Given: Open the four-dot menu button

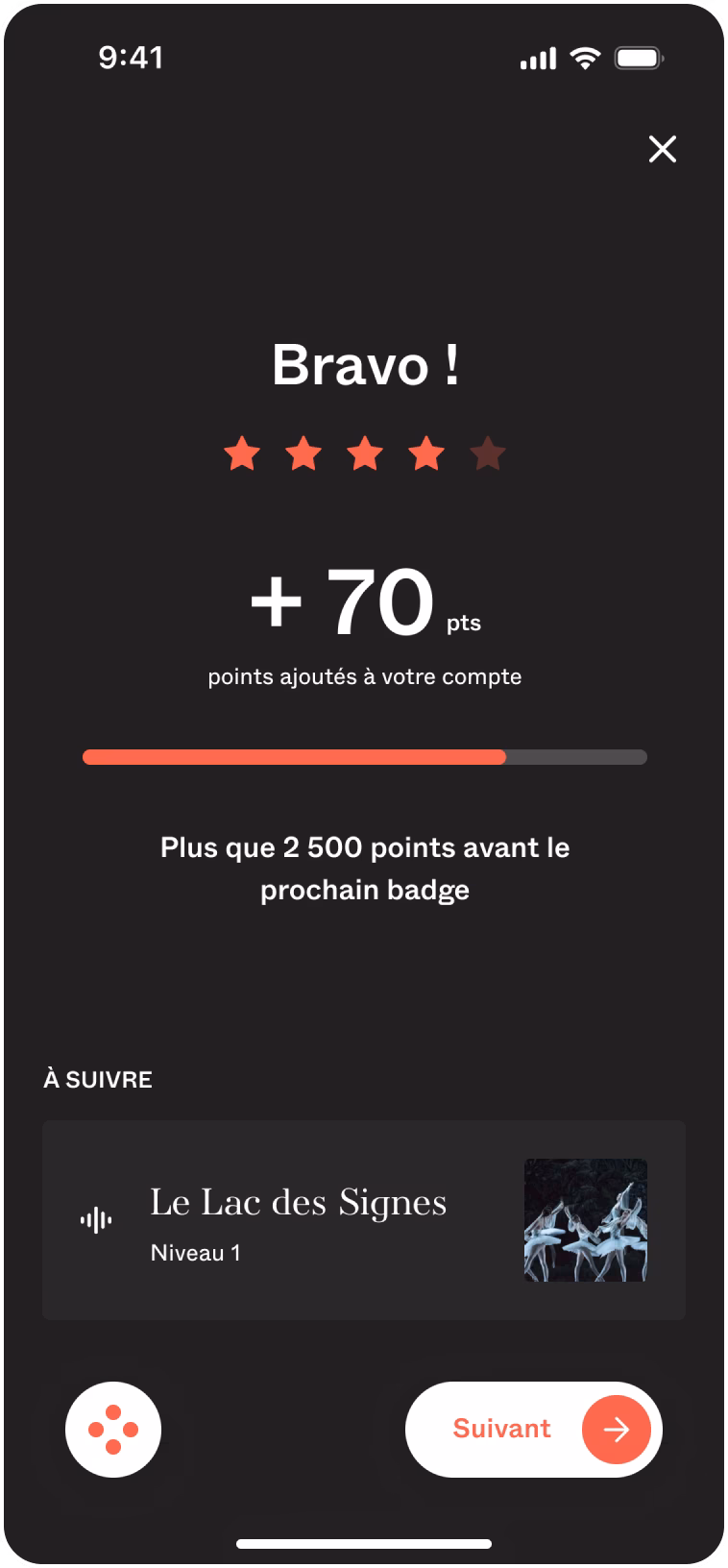Looking at the screenshot, I should click(x=113, y=1430).
